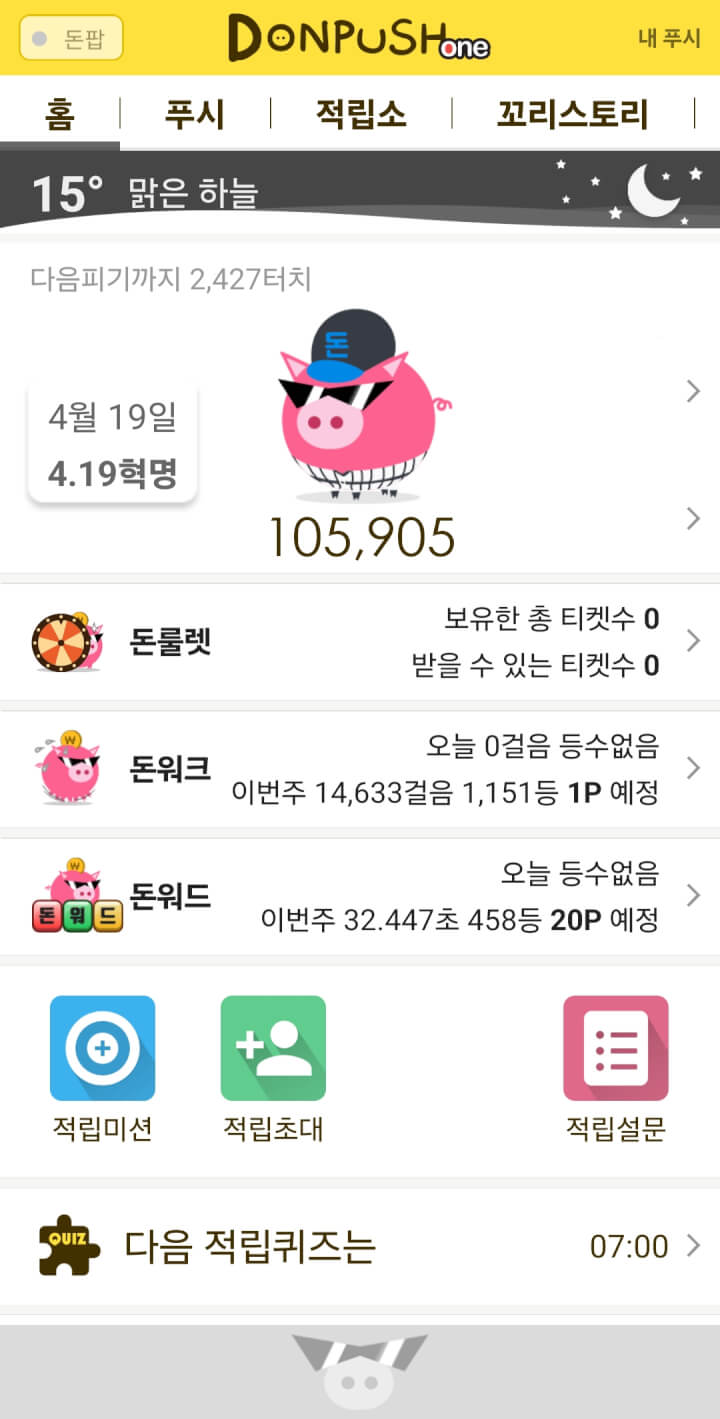Switch to the 홈 tab
Image resolution: width=720 pixels, height=1419 pixels.
(x=60, y=114)
